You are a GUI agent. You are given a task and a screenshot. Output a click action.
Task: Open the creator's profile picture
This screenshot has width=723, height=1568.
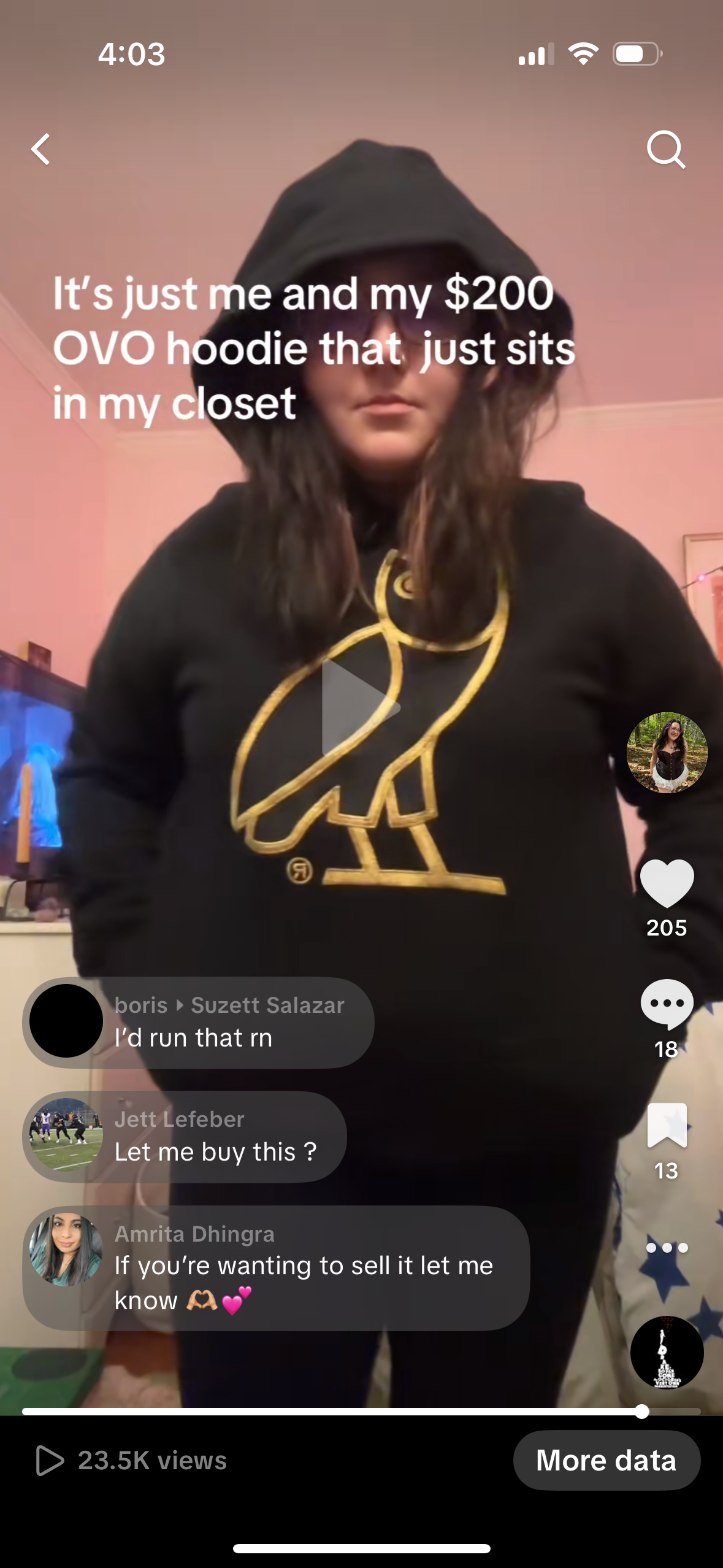[667, 752]
